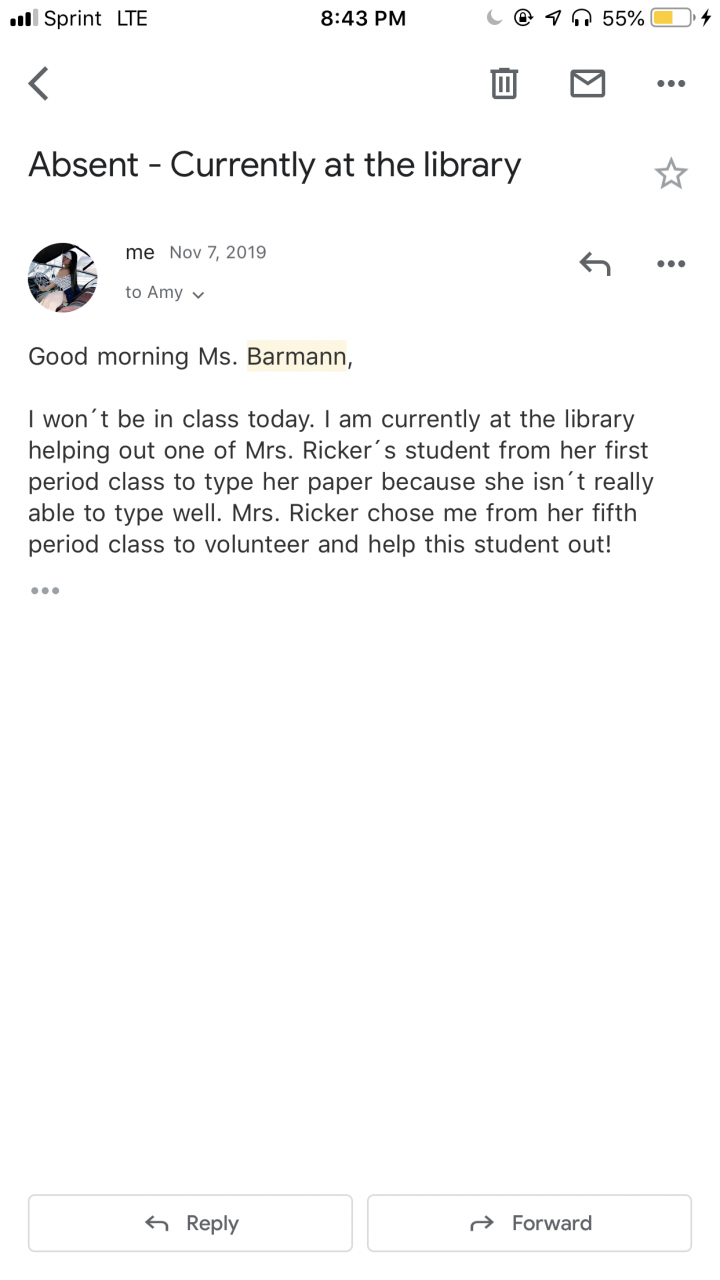Star the Absent email conversation

(x=670, y=174)
